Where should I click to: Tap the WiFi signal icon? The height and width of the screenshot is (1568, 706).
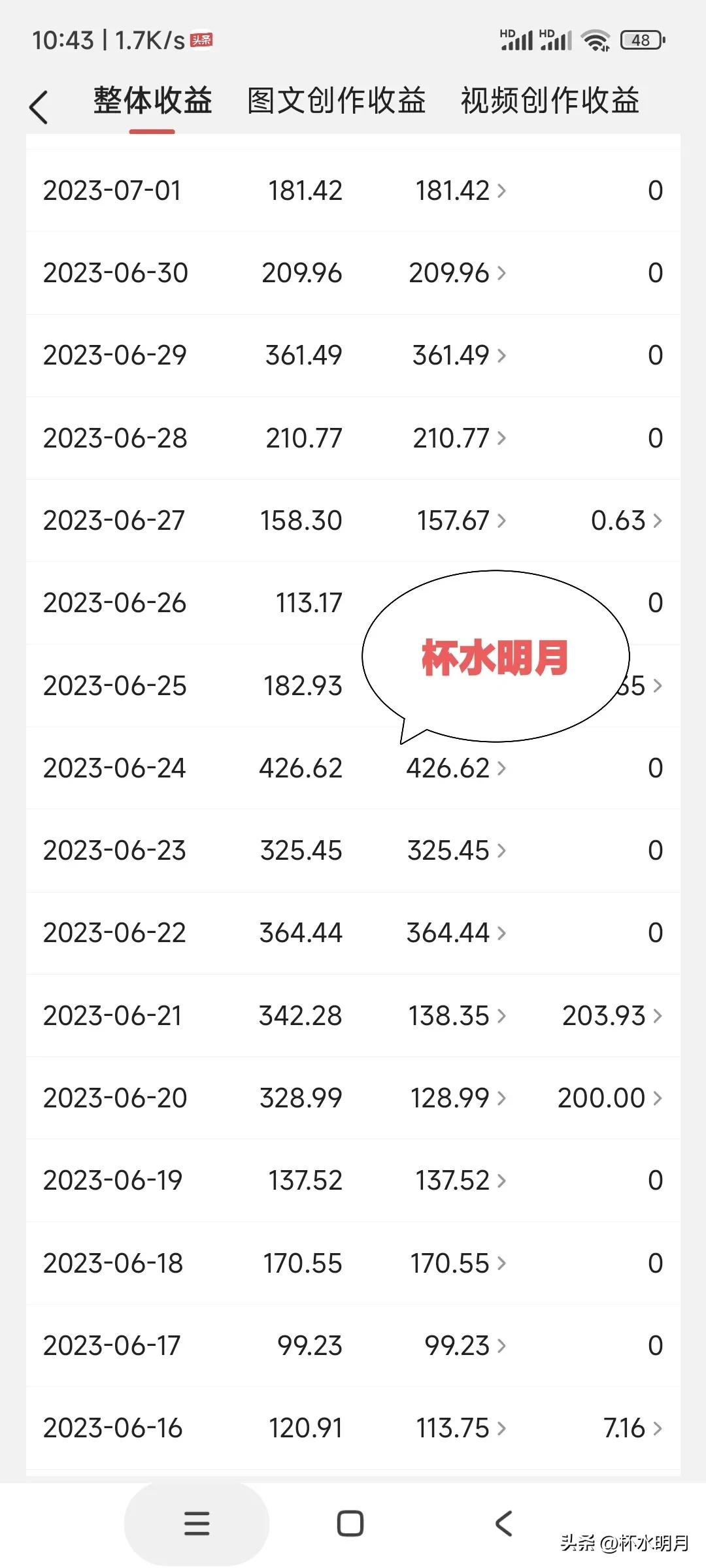[596, 41]
